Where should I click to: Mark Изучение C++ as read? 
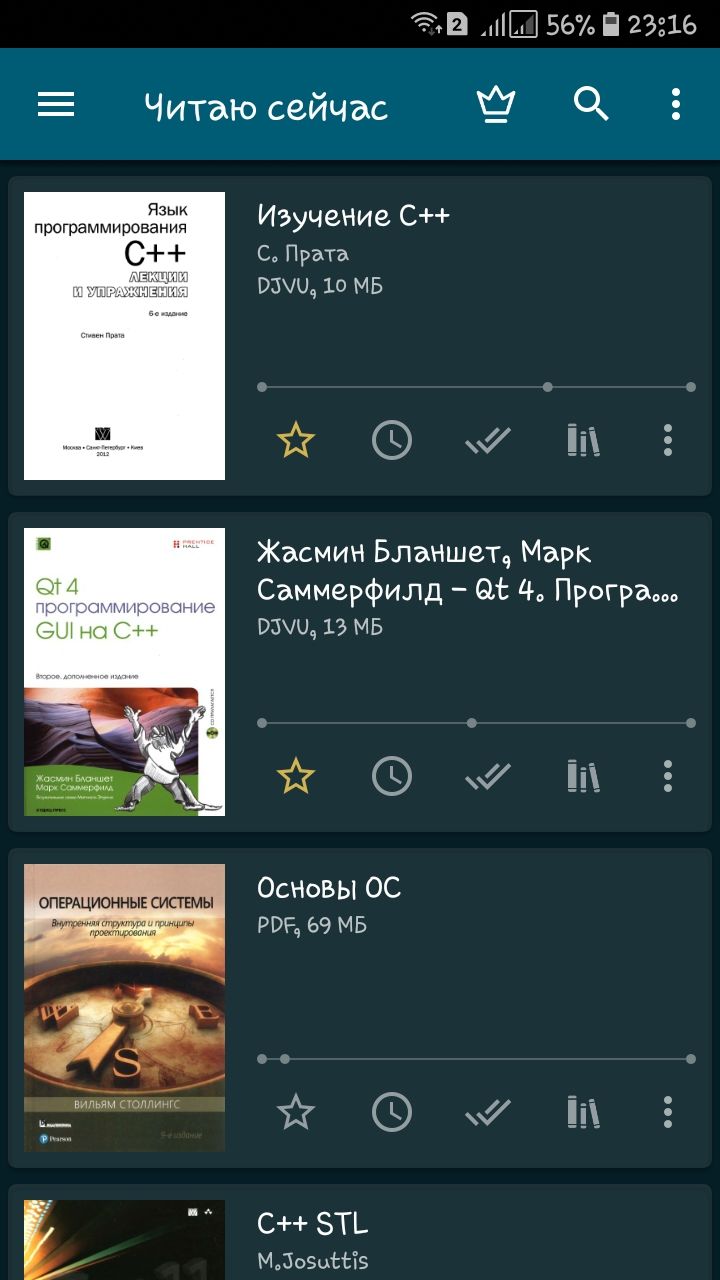[x=487, y=440]
